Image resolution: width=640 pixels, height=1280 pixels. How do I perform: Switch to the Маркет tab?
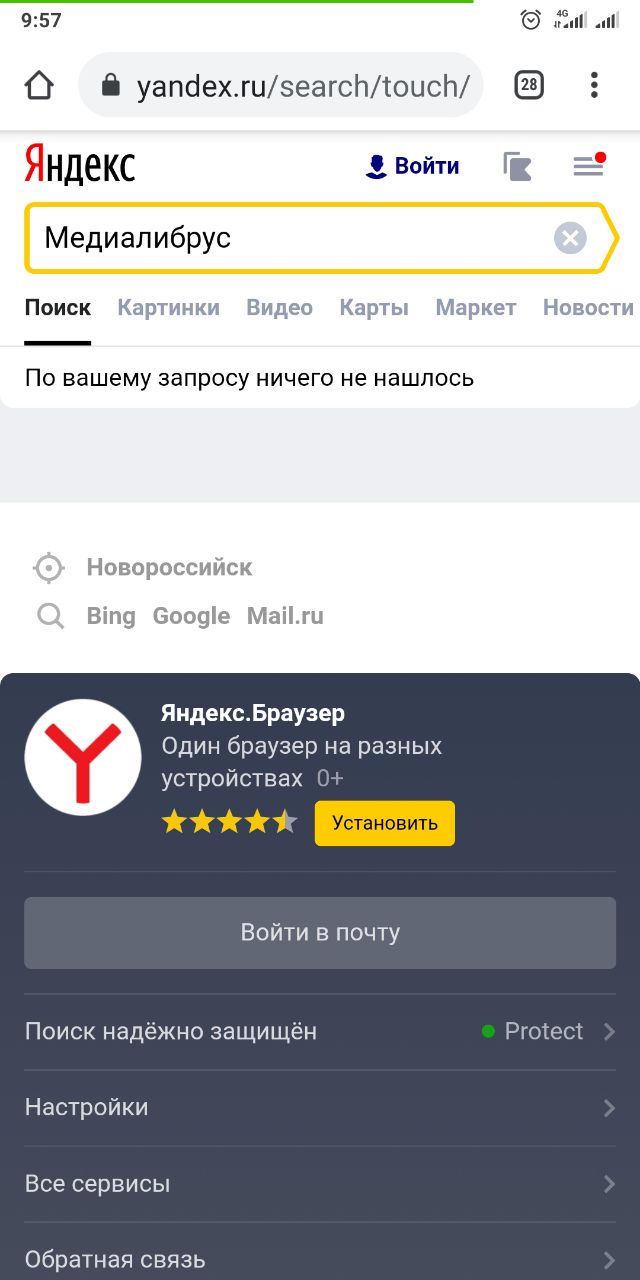pyautogui.click(x=476, y=308)
